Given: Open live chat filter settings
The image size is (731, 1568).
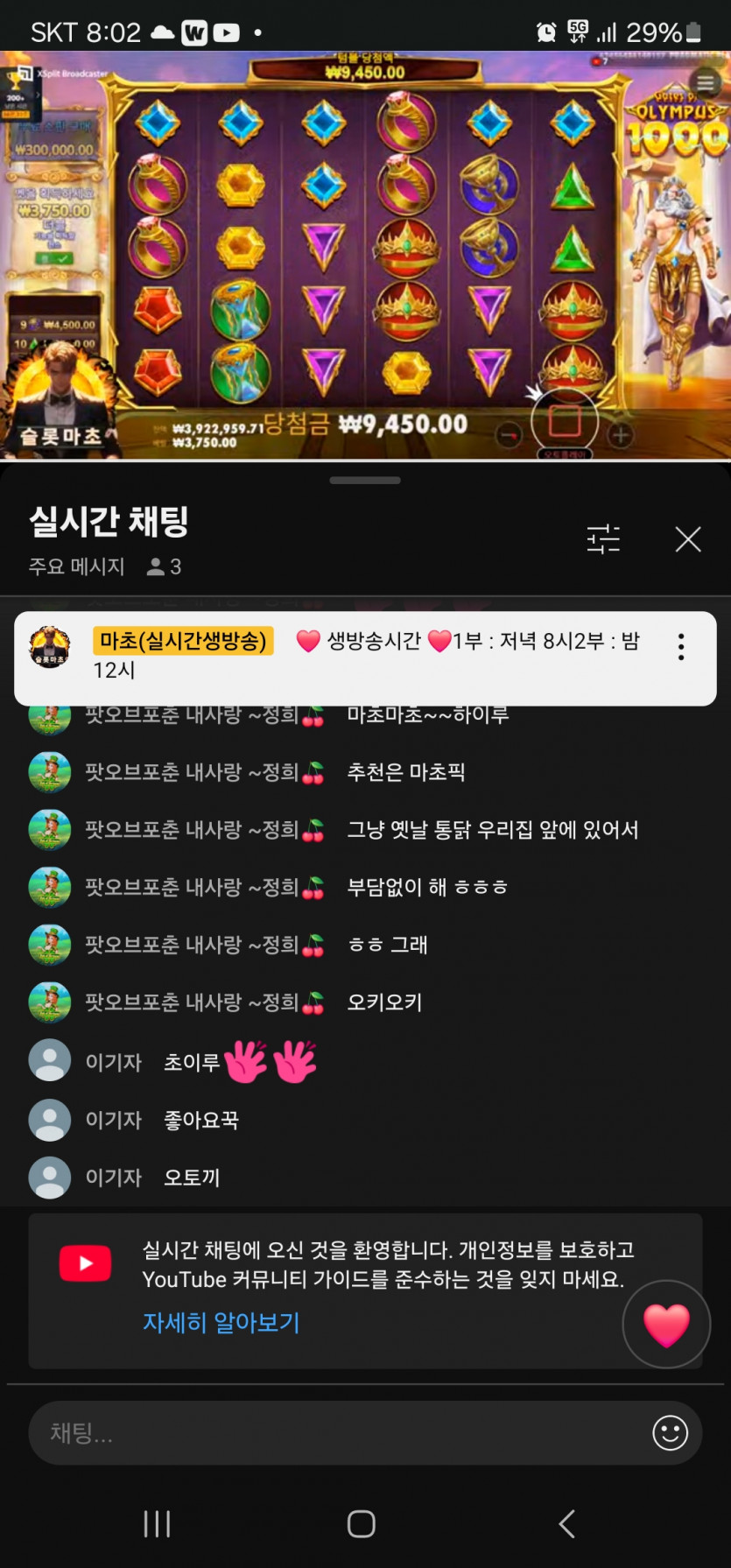Looking at the screenshot, I should point(603,539).
